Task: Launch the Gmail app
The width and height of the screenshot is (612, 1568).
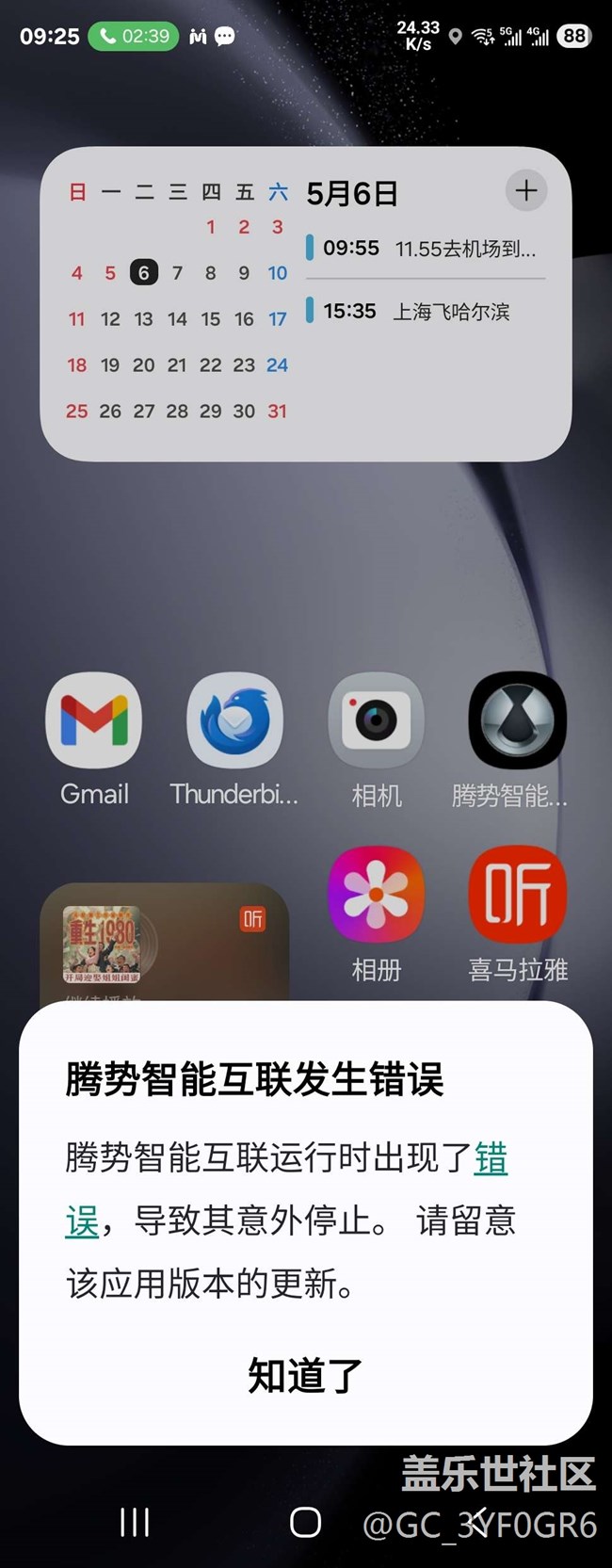Action: pos(94,721)
